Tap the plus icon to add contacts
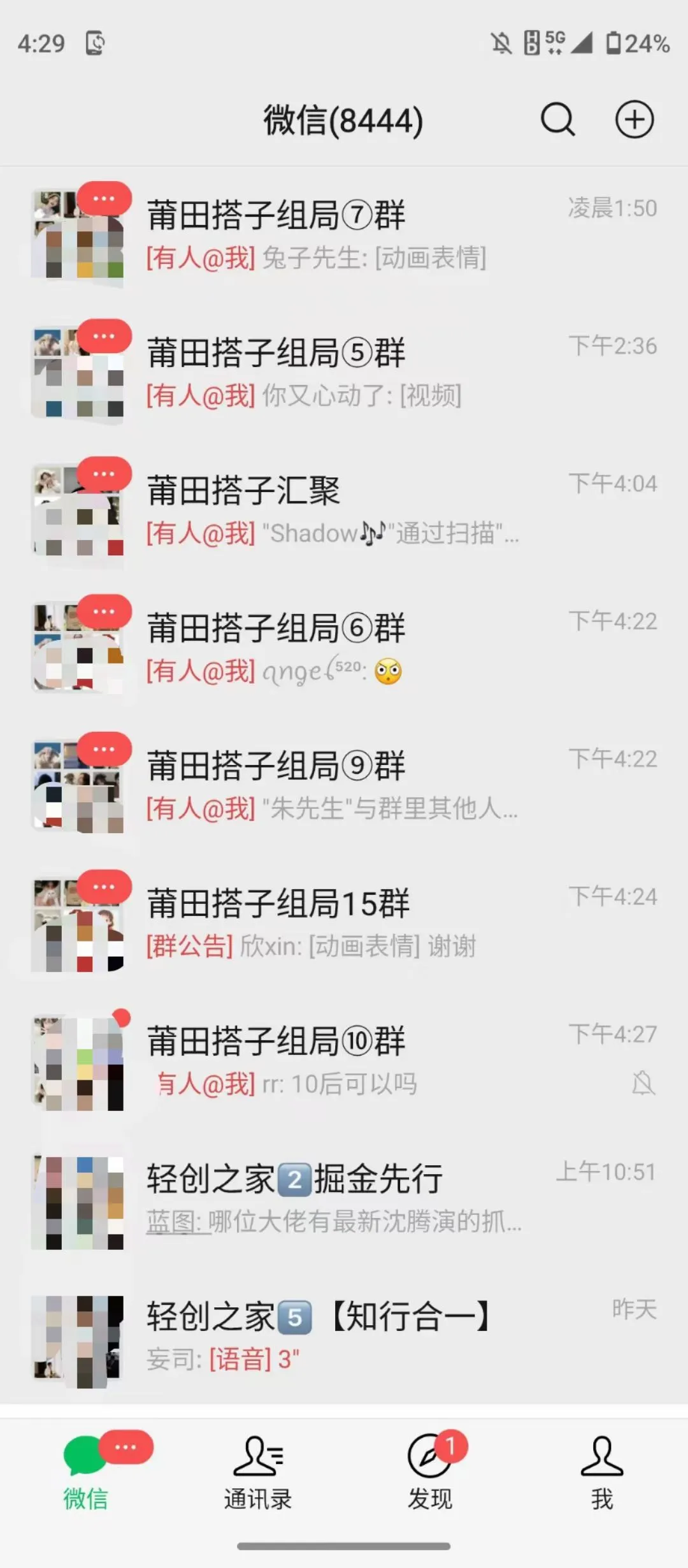The image size is (688, 1568). [634, 120]
